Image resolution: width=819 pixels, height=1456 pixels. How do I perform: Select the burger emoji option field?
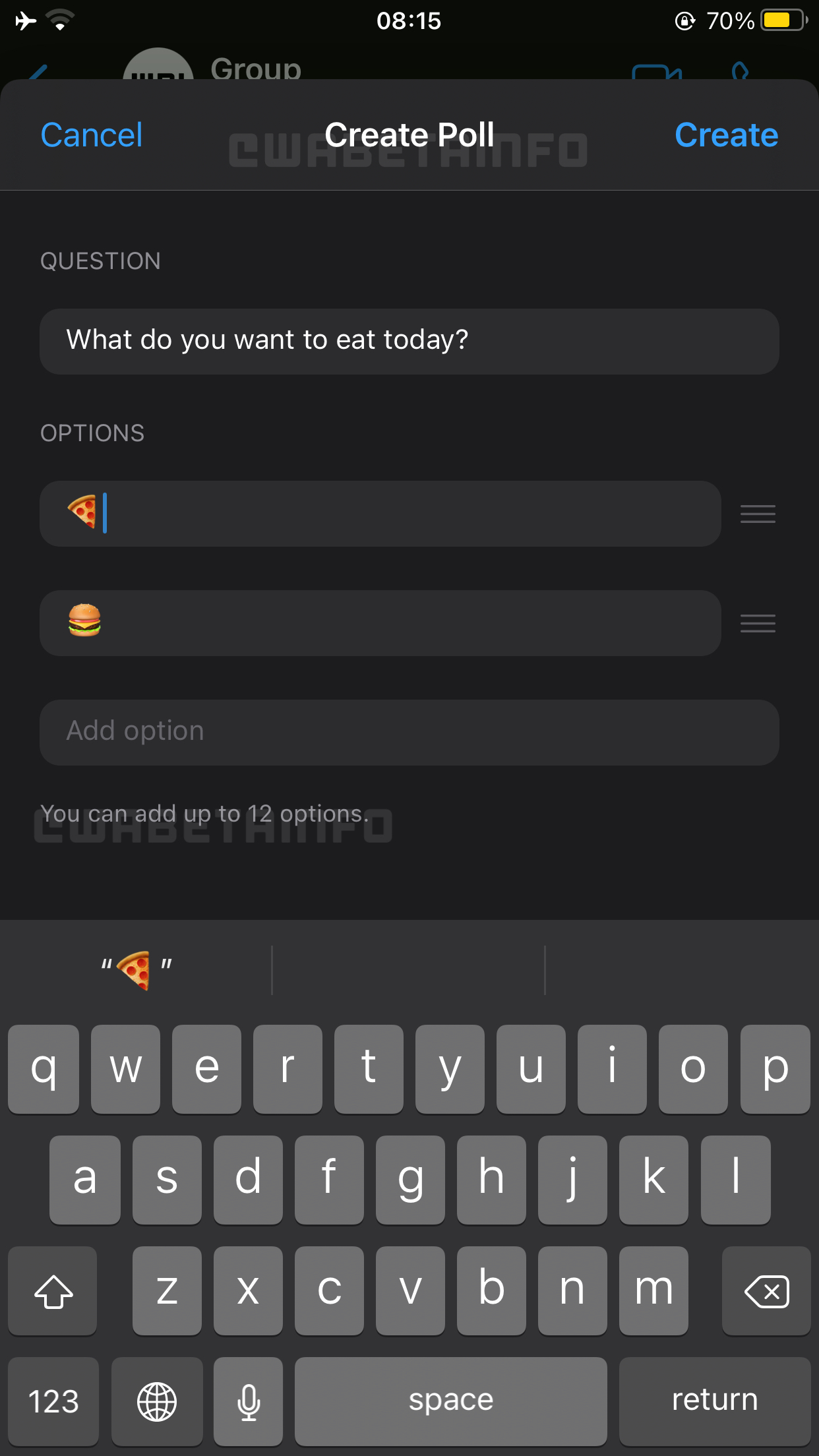380,622
